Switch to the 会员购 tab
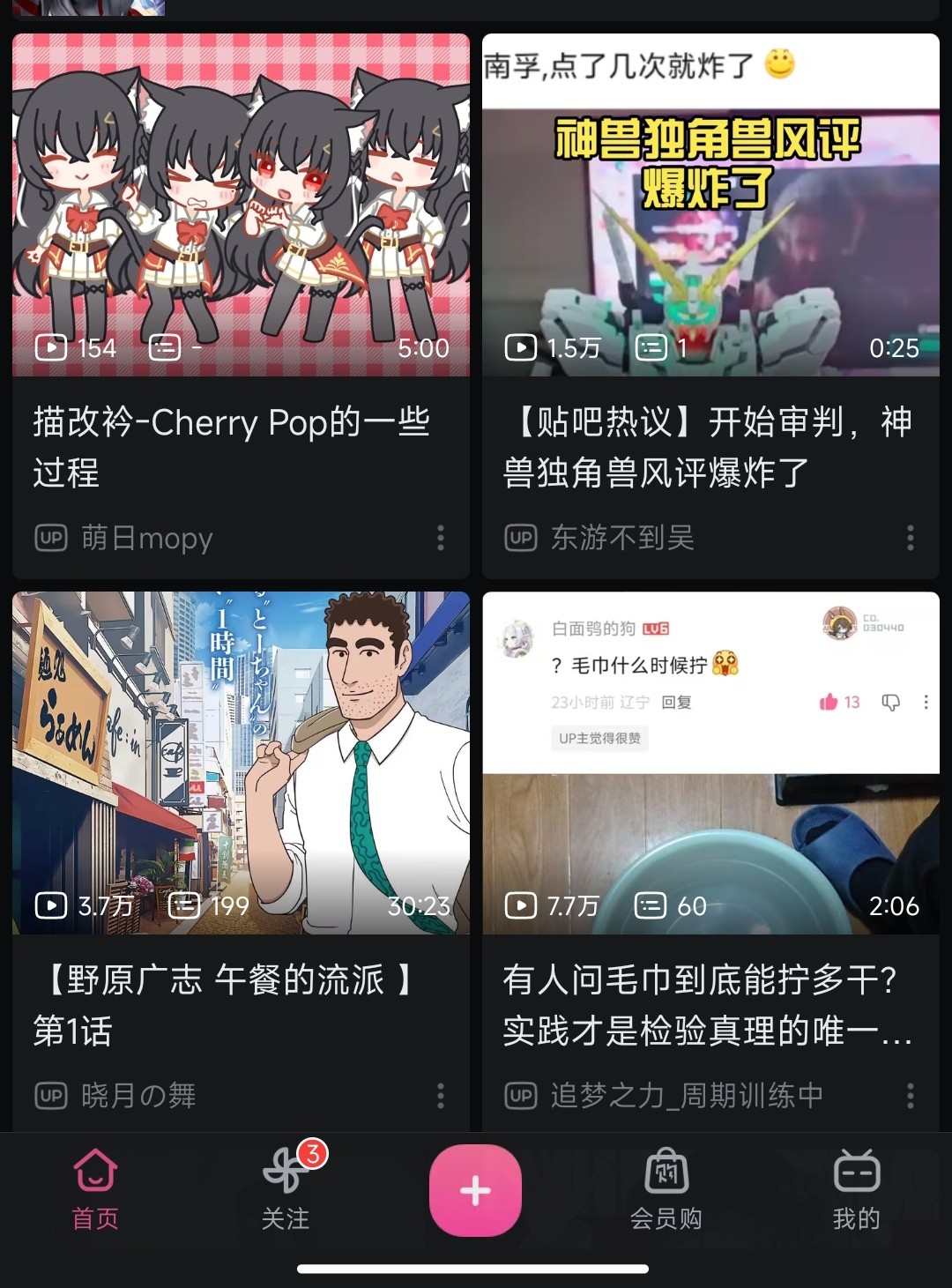Viewport: 952px width, 1288px height. 666,1190
